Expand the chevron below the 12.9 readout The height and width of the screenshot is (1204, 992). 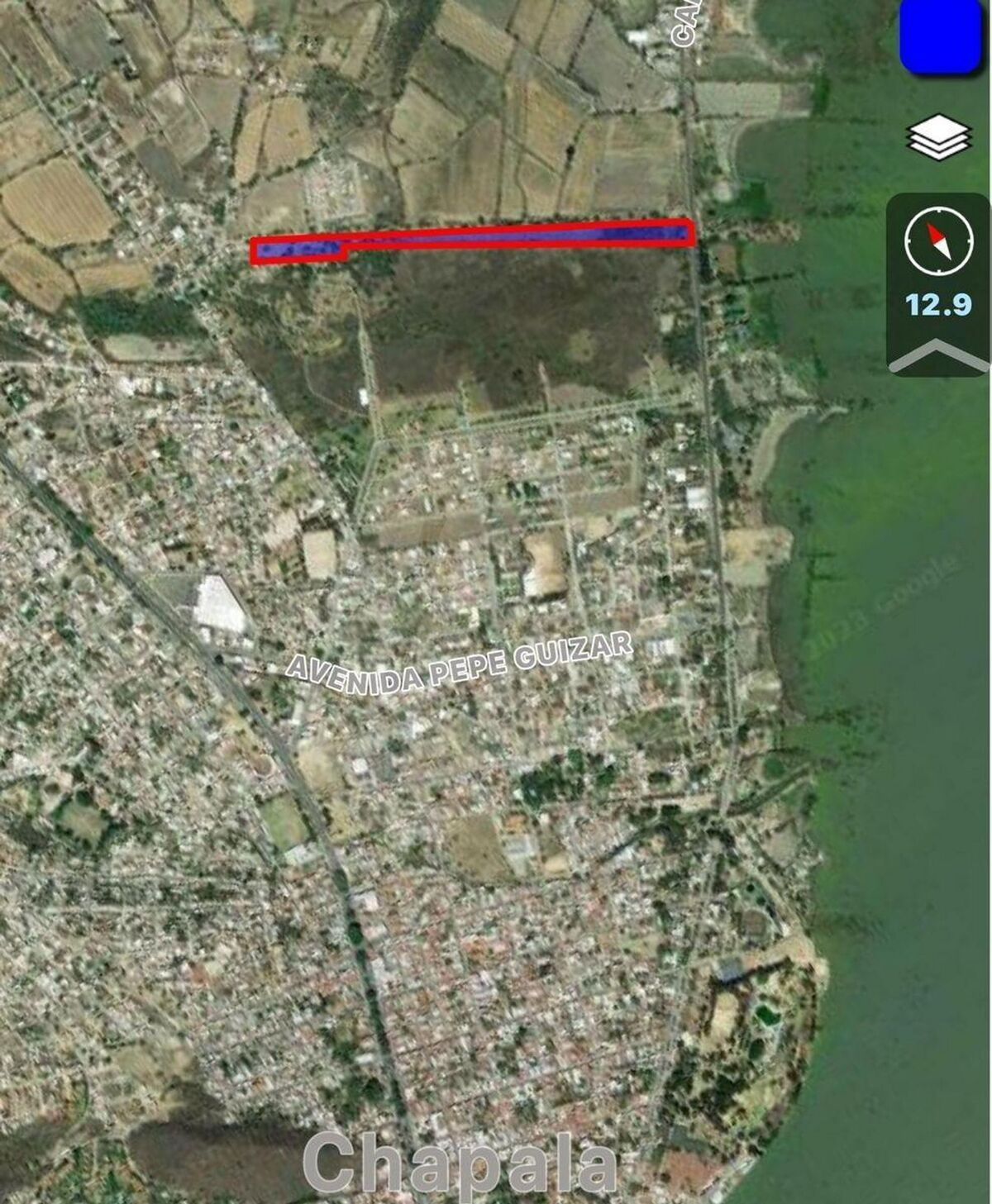pyautogui.click(x=938, y=355)
